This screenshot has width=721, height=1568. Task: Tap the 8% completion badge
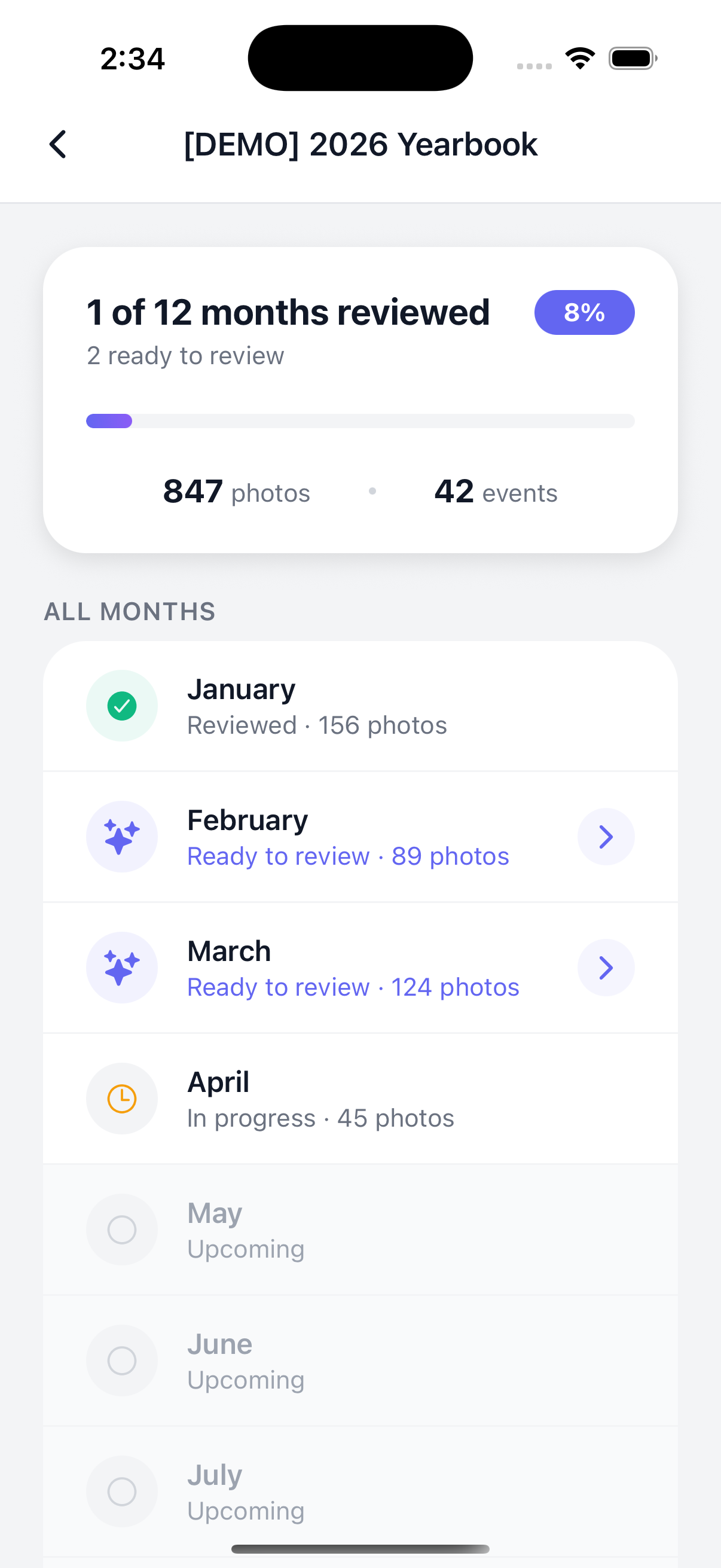[x=584, y=312]
